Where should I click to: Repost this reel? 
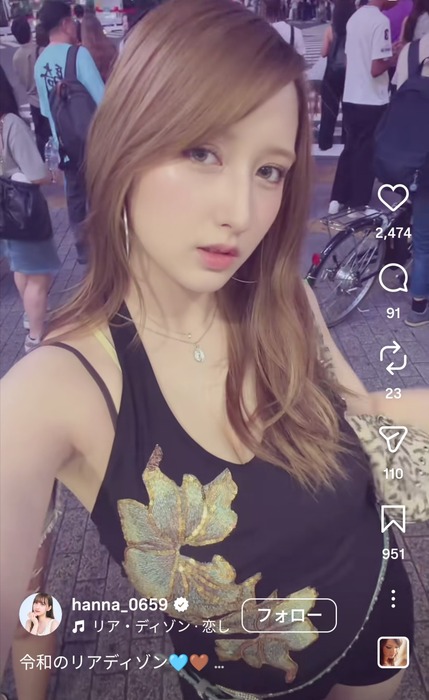[x=393, y=358]
